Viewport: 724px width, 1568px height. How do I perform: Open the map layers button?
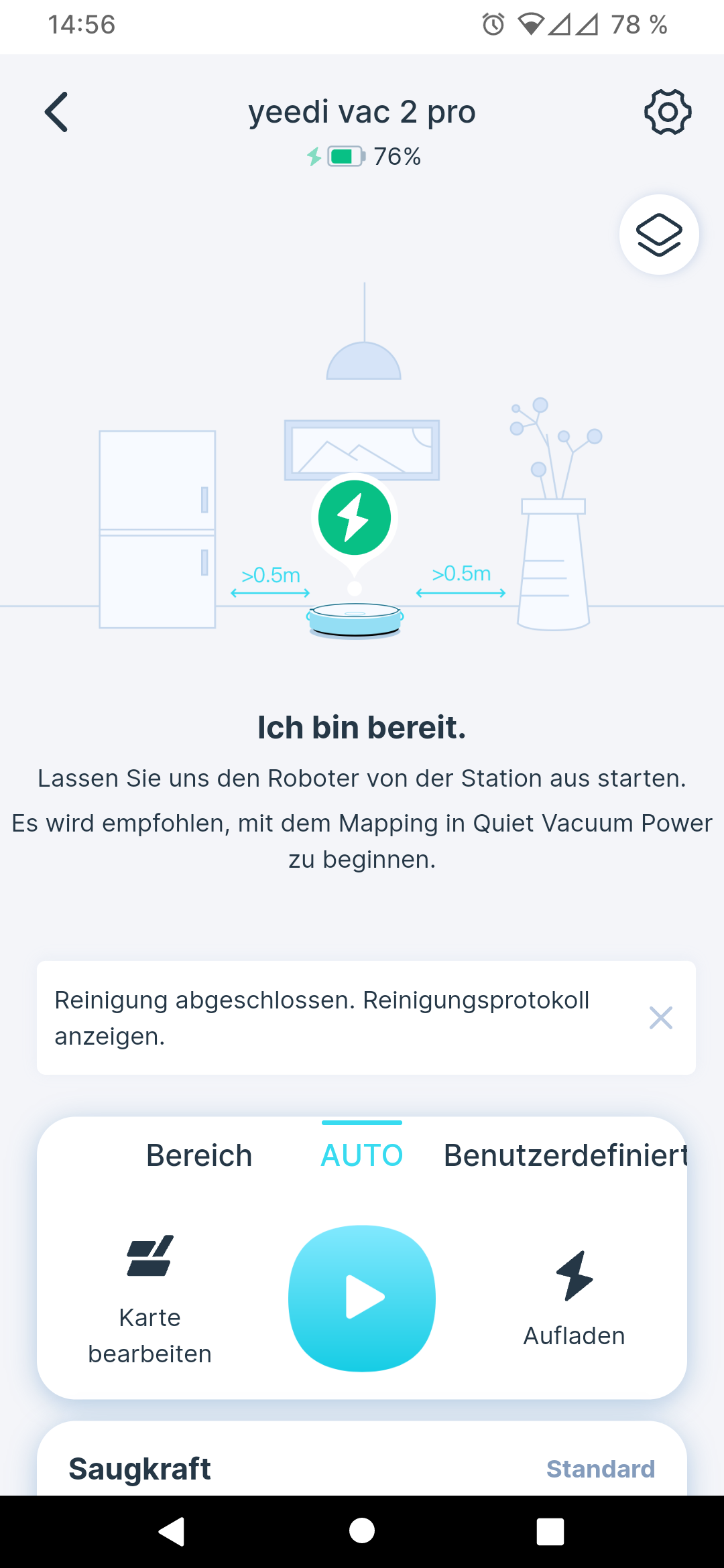pos(659,235)
